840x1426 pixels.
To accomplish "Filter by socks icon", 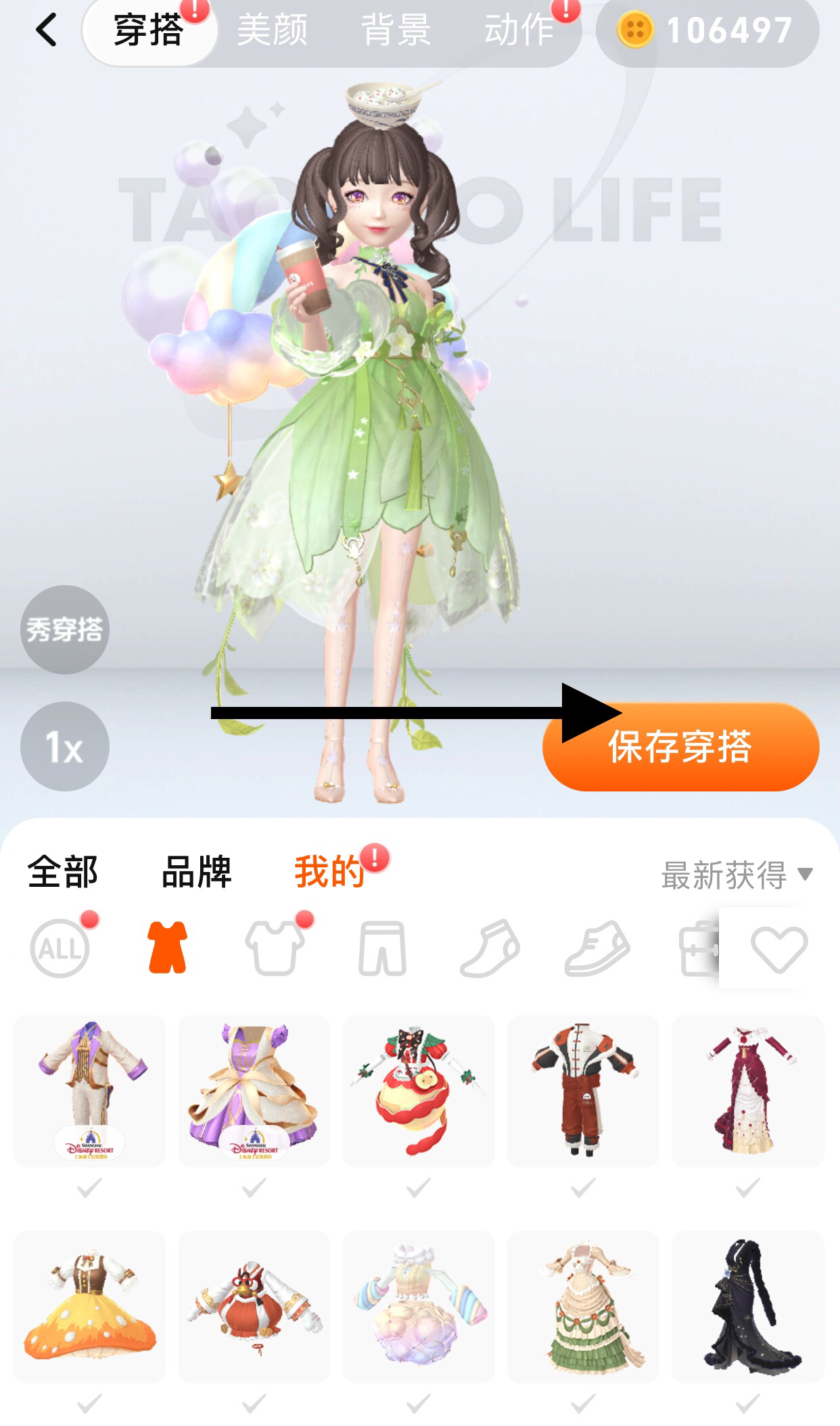I will point(490,948).
